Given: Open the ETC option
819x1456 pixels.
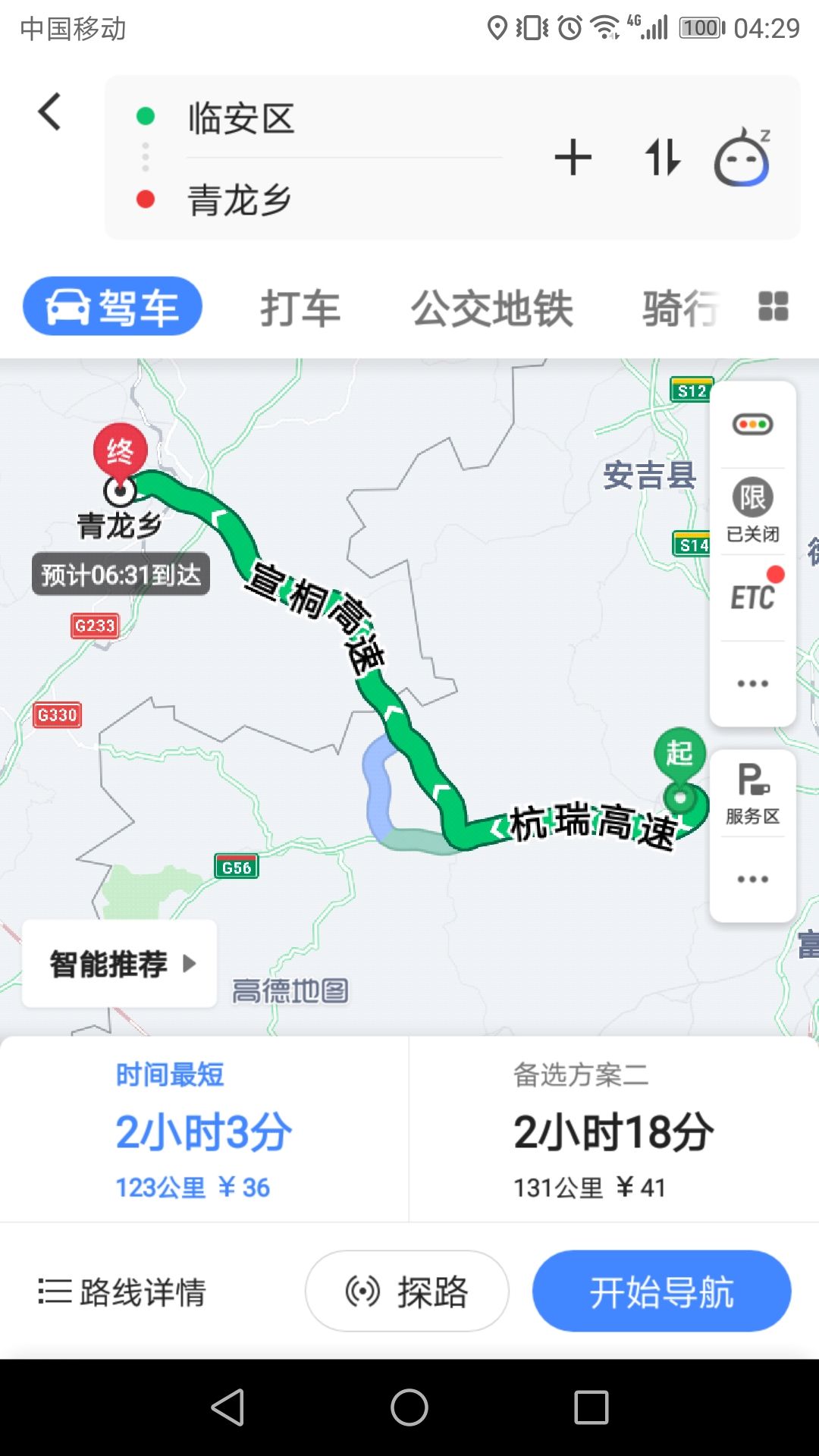Looking at the screenshot, I should click(752, 598).
